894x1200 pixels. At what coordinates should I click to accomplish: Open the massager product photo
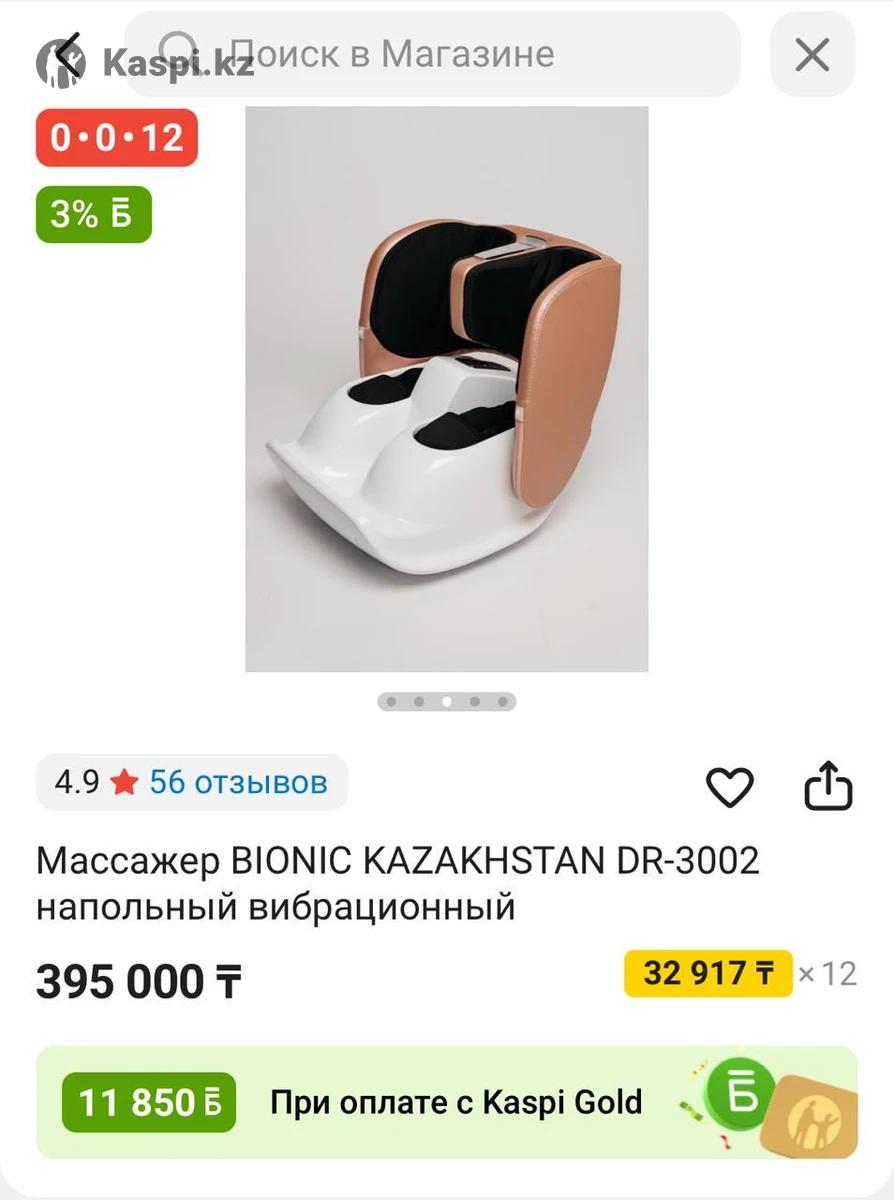[x=446, y=390]
